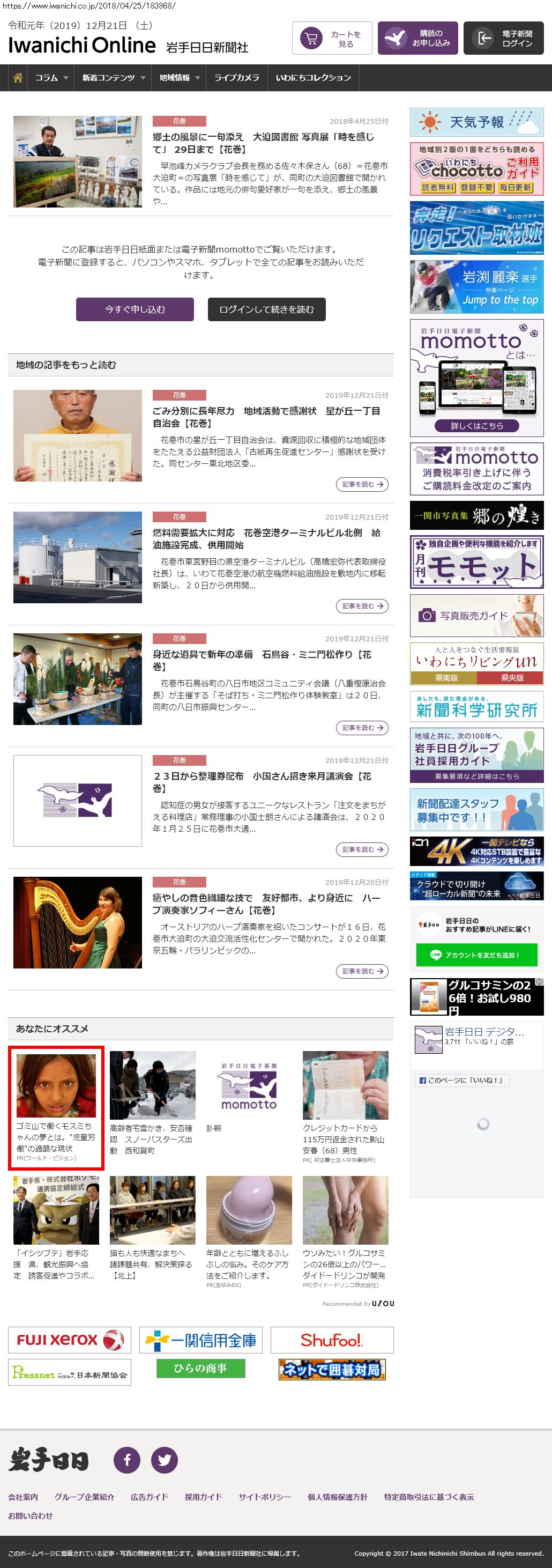Viewport: 552px width, 1568px height.
Task: Visit the Twitter icon in footer
Action: (x=165, y=1460)
